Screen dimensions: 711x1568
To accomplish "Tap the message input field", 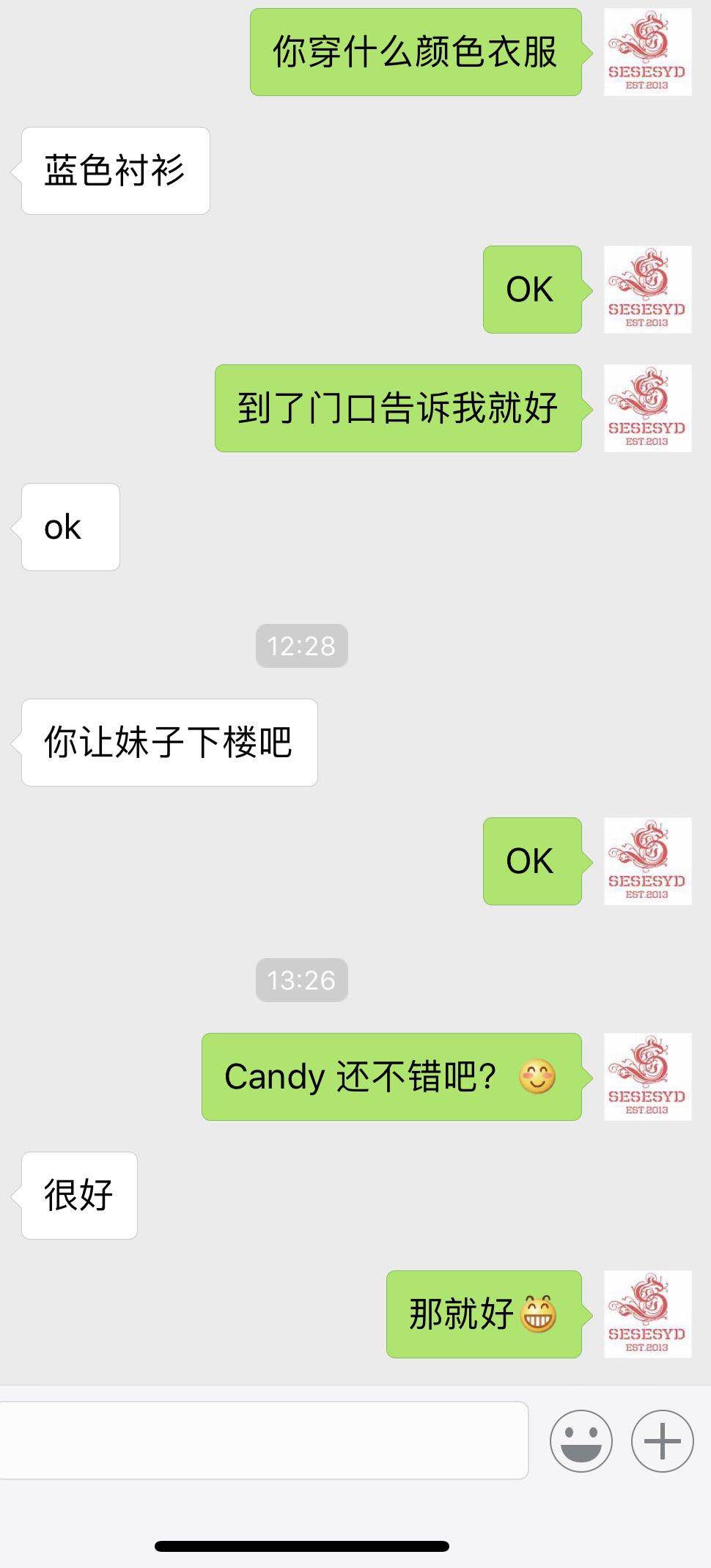I will [264, 1440].
